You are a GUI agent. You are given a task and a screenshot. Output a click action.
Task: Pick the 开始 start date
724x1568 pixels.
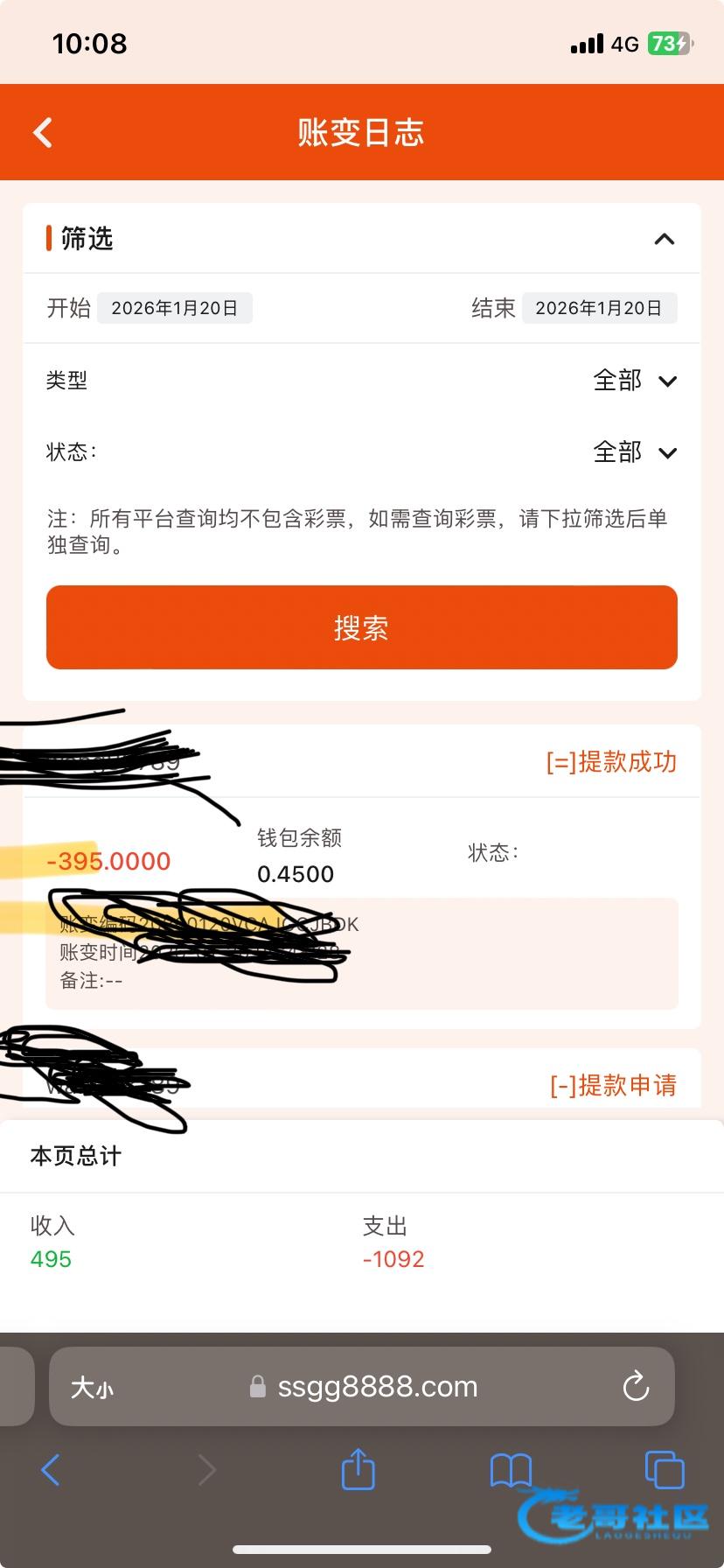pyautogui.click(x=175, y=308)
